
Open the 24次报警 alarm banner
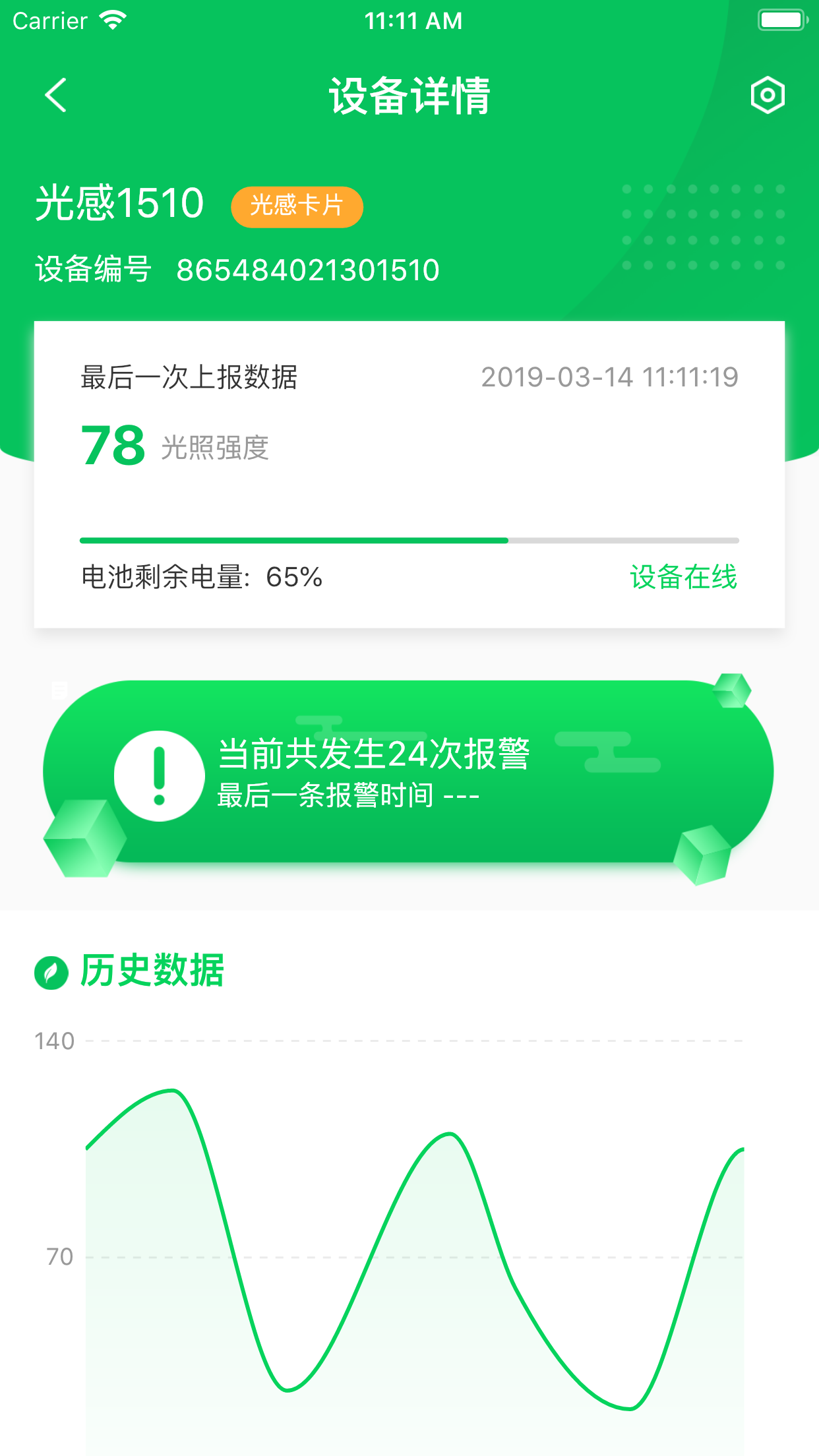(x=408, y=772)
